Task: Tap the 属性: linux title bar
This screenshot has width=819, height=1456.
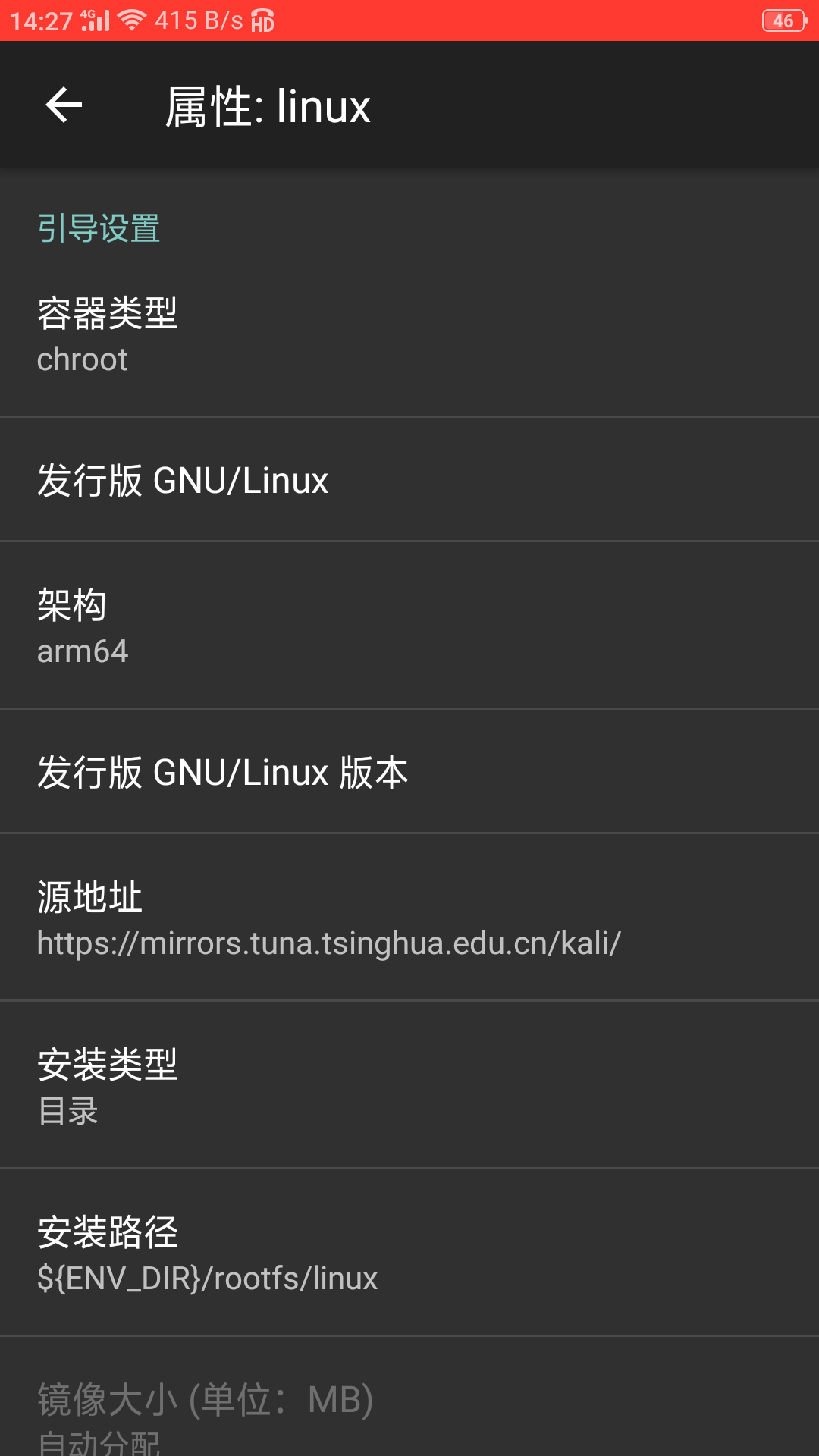Action: pyautogui.click(x=268, y=105)
